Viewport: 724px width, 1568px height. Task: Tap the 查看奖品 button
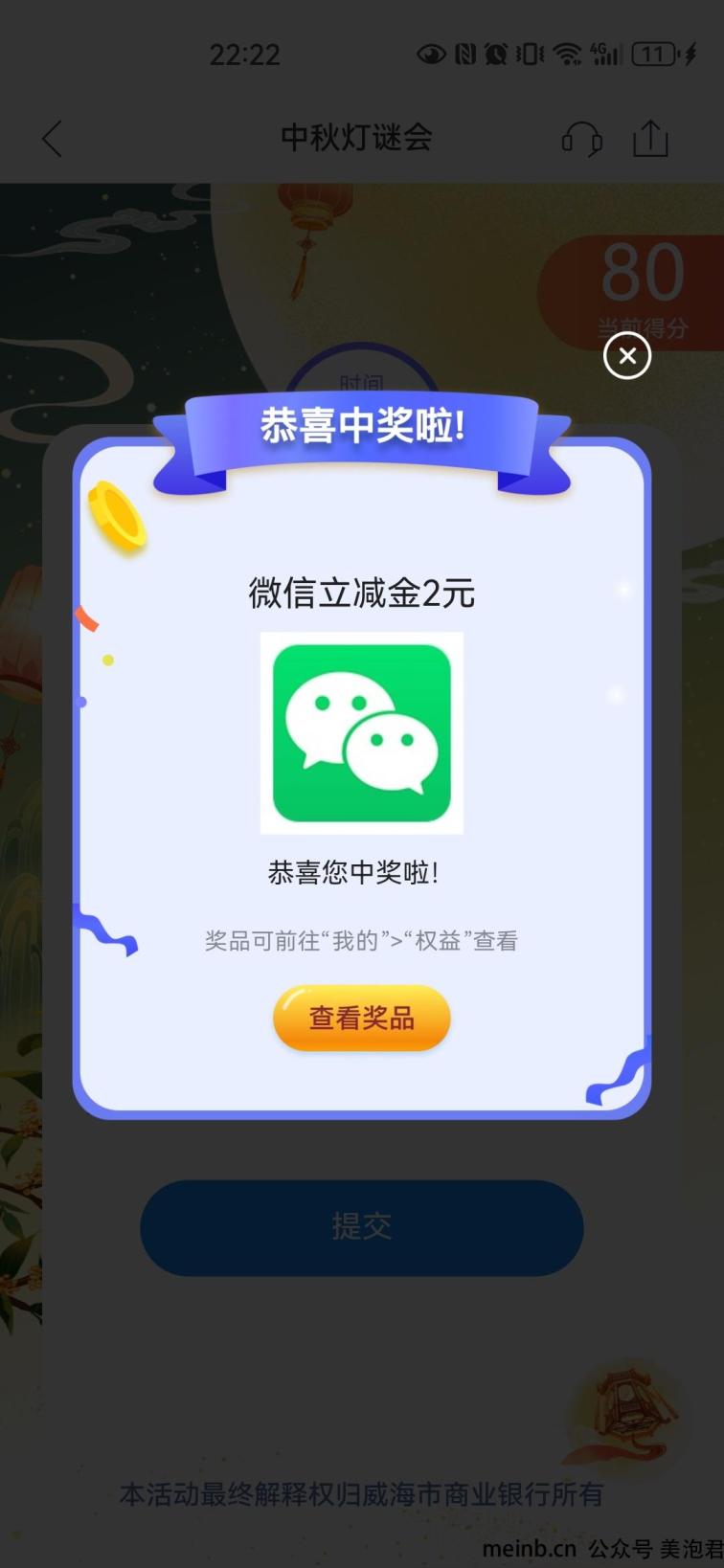[361, 1018]
